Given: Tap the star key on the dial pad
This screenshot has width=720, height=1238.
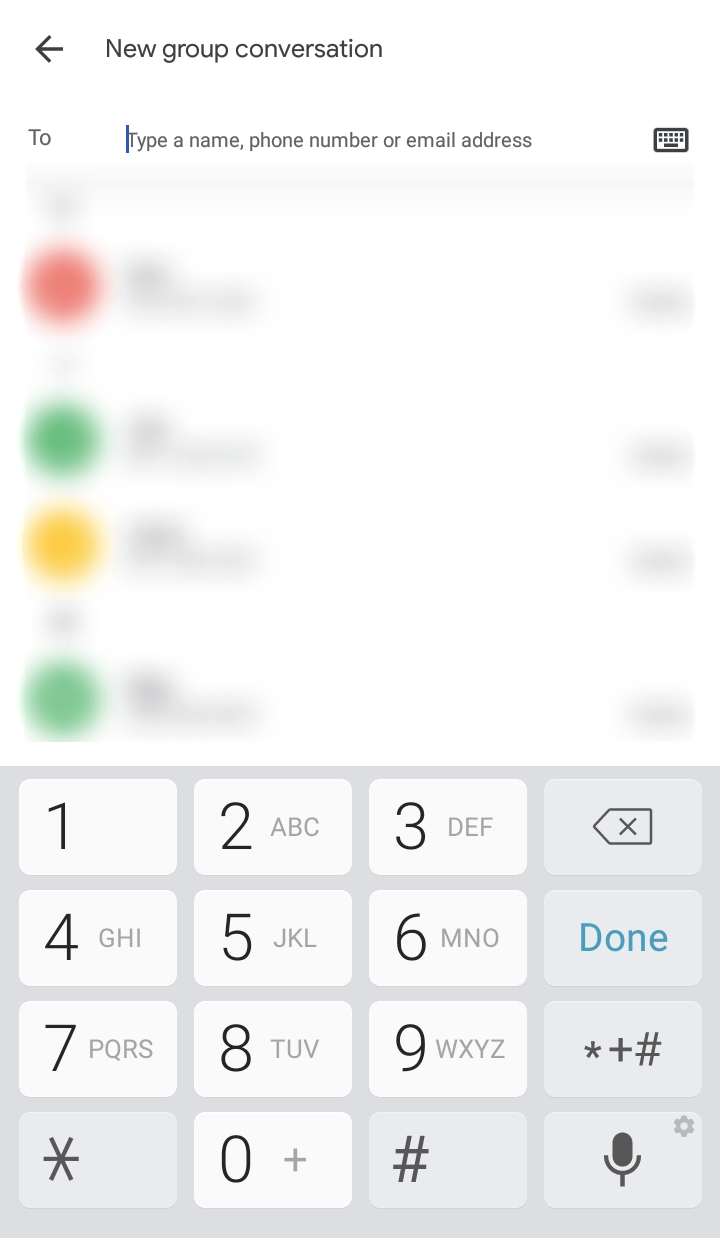Looking at the screenshot, I should [97, 1159].
